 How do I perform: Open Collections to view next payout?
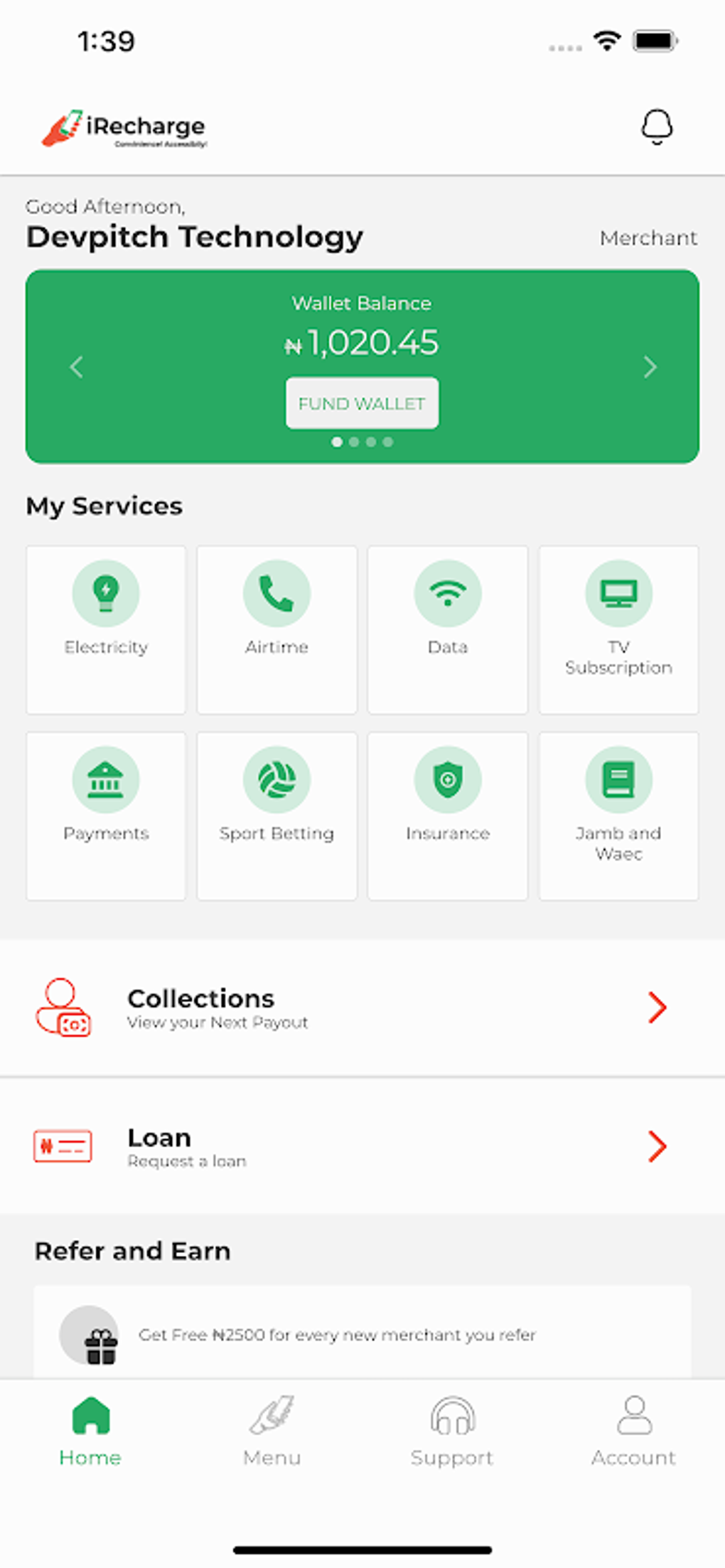[362, 1008]
